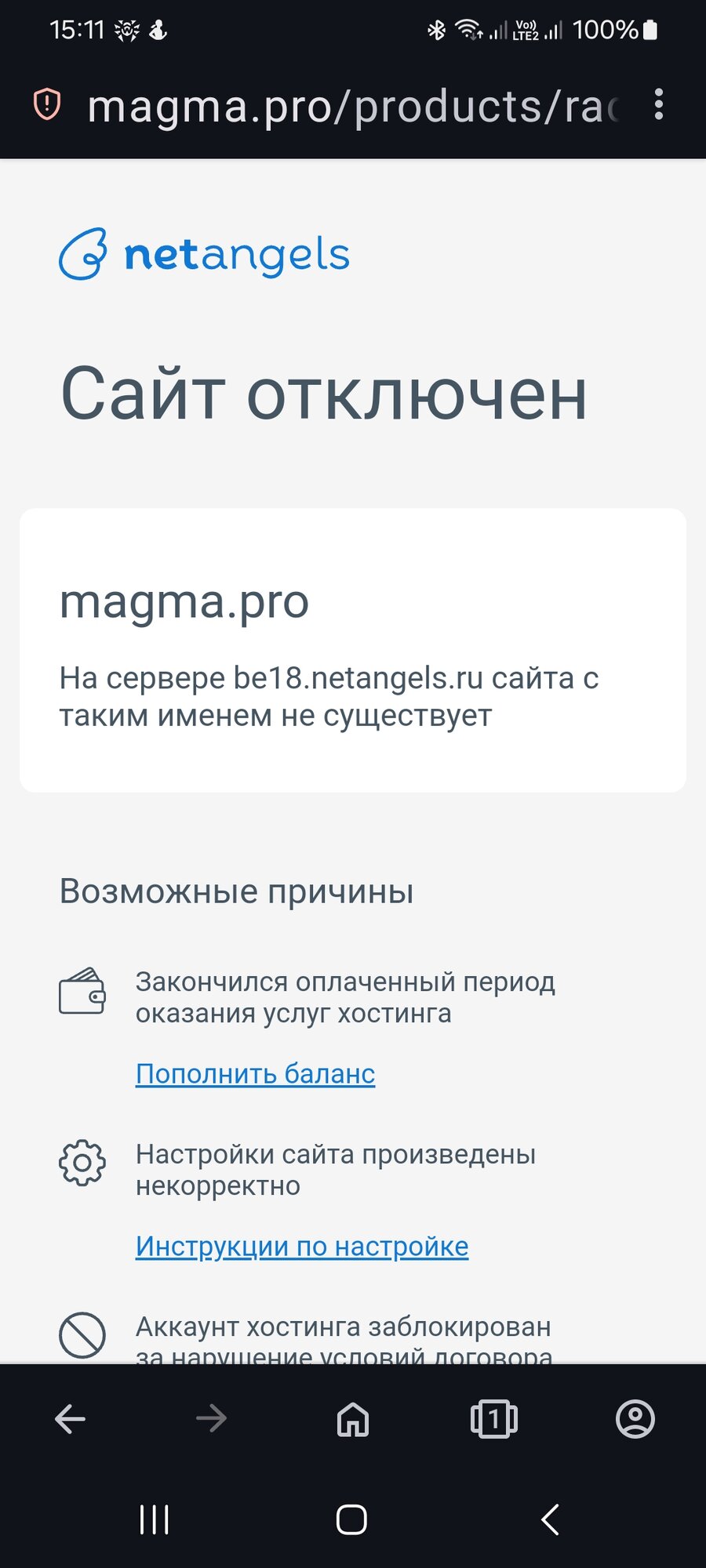Open the tabs switcher showing 1 tab
The image size is (706, 1568).
point(494,1418)
